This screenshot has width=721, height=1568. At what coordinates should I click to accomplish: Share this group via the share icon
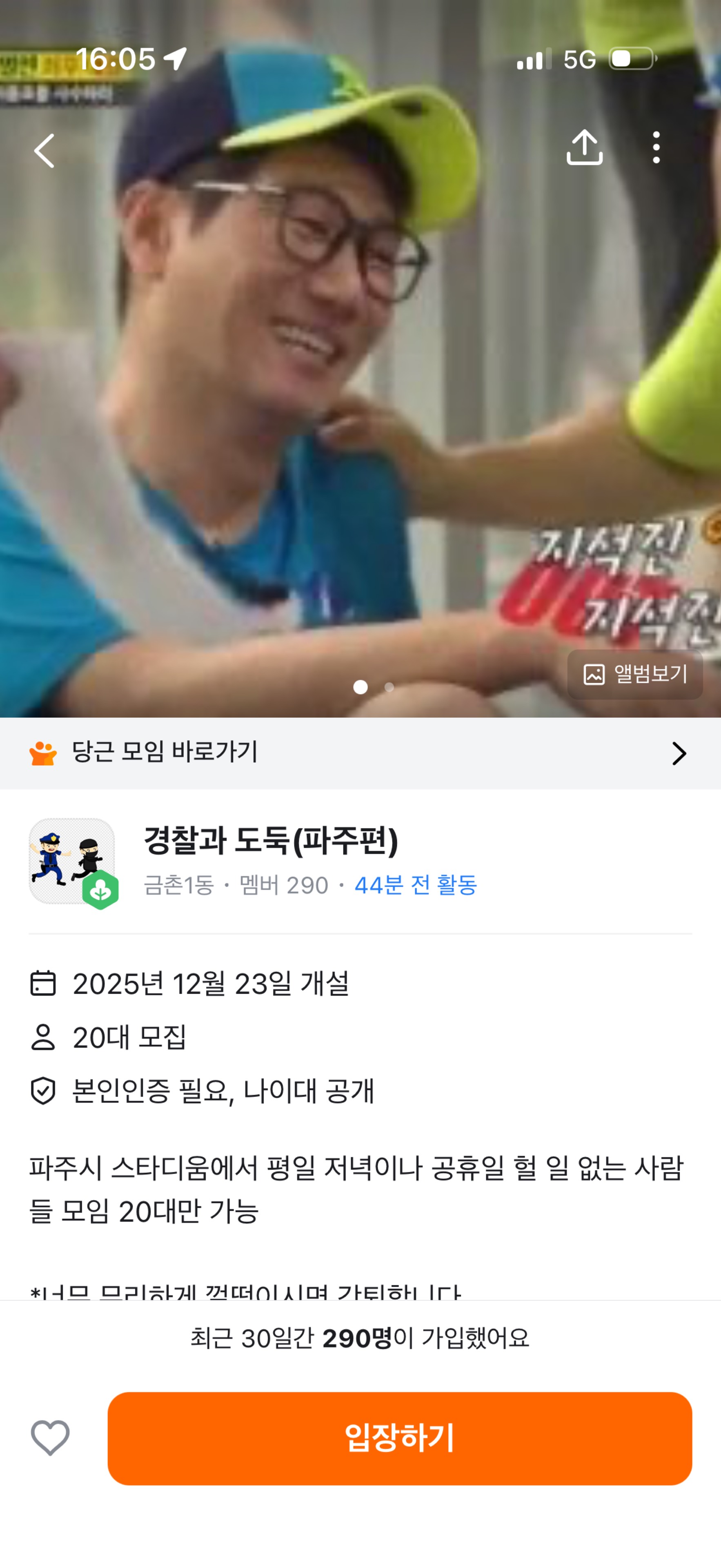584,148
